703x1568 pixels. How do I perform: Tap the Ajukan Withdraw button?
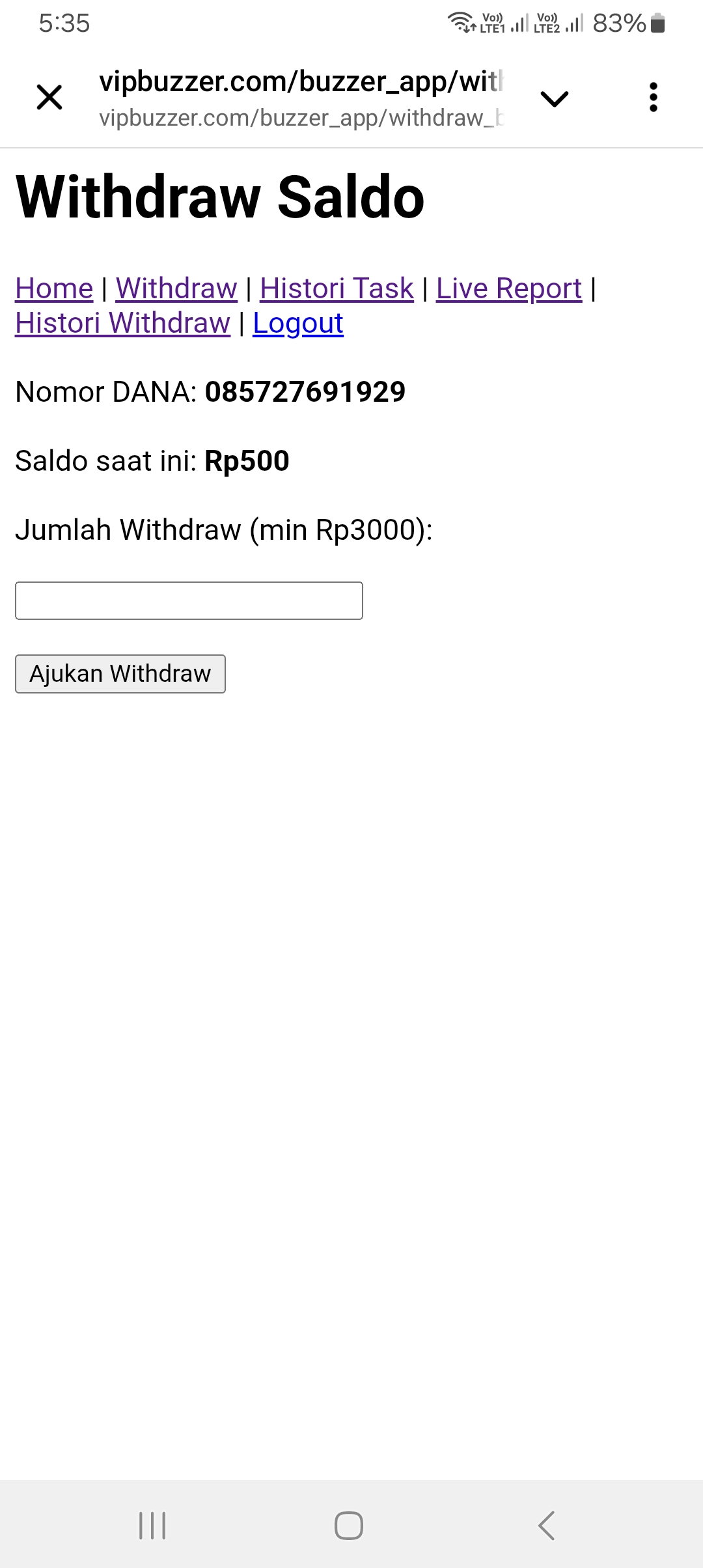pos(120,674)
